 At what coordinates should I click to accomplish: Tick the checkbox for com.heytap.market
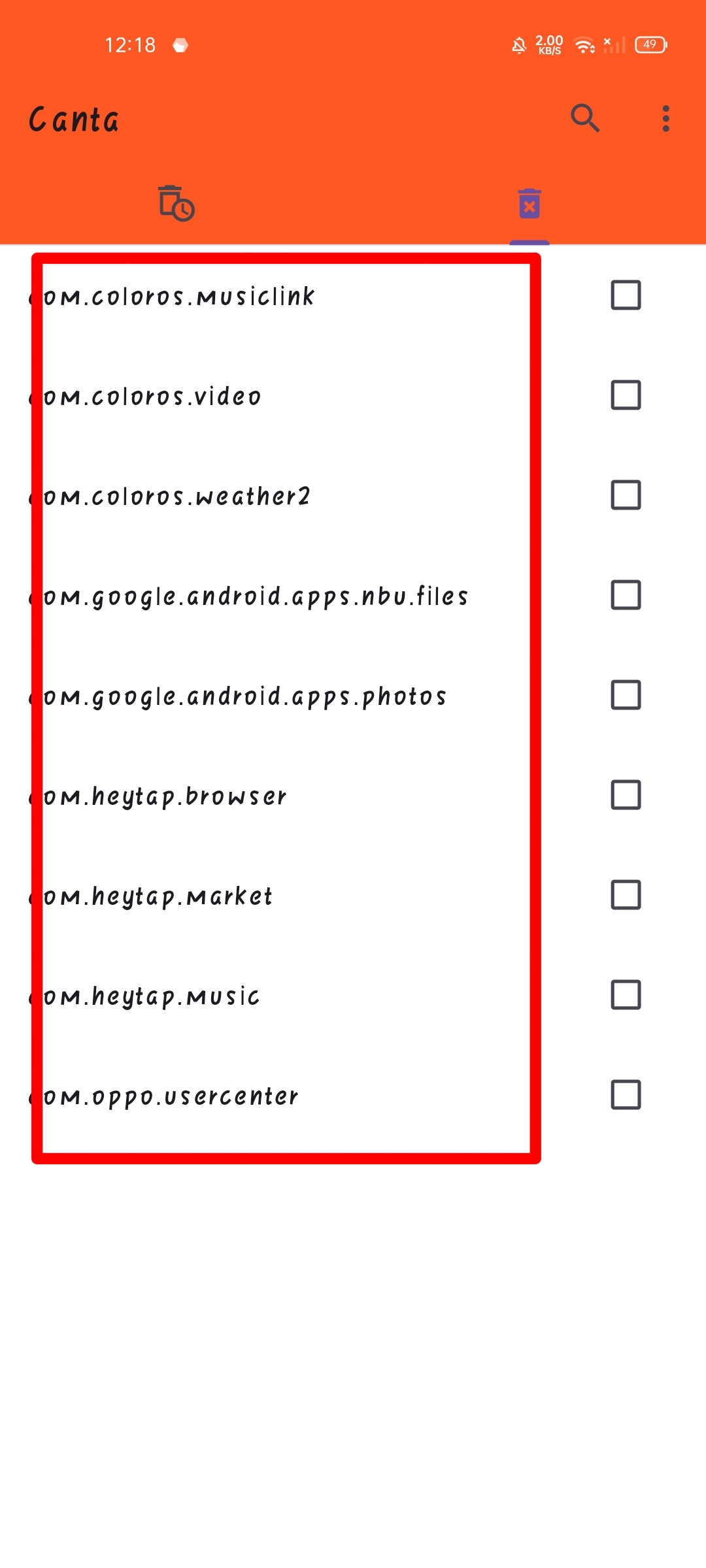(x=626, y=895)
